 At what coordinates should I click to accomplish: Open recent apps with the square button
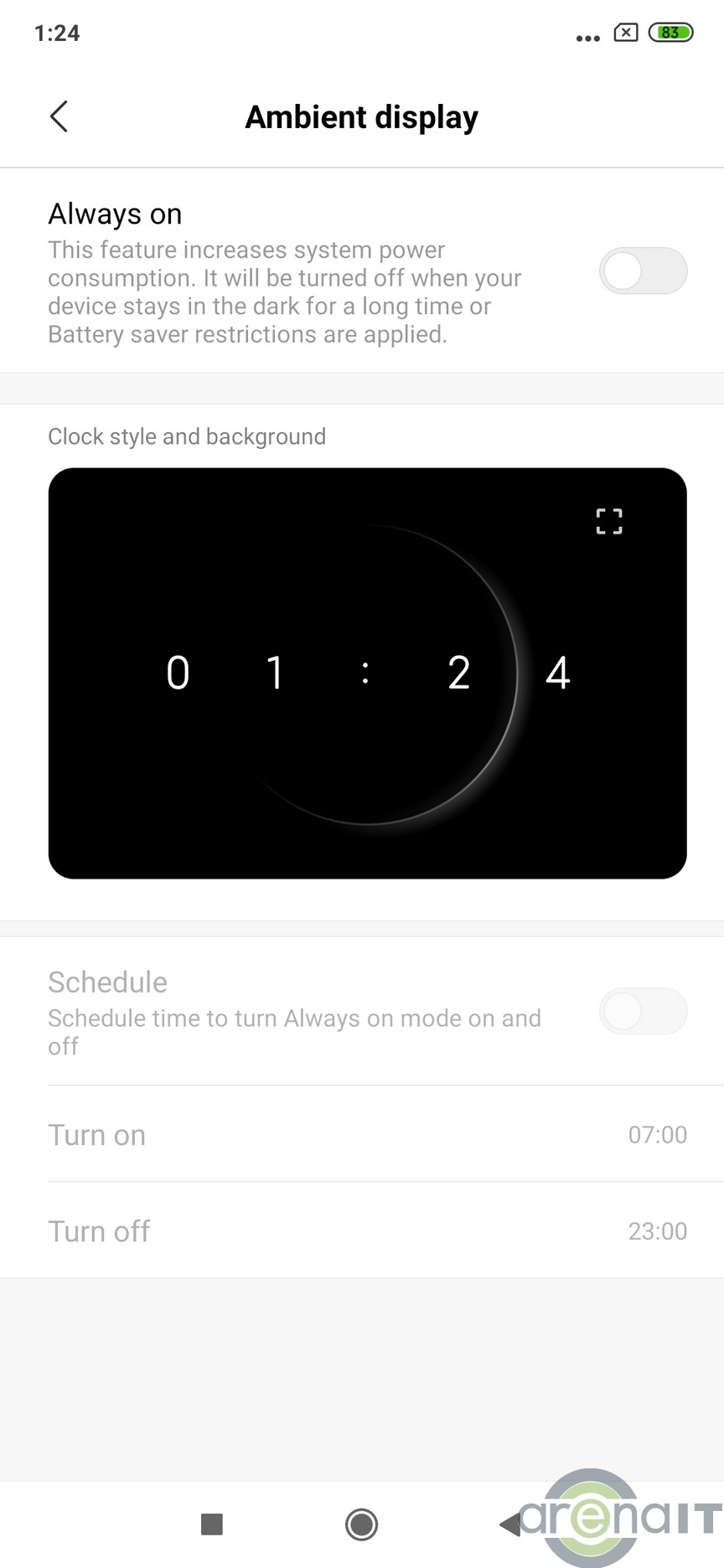(x=212, y=1524)
